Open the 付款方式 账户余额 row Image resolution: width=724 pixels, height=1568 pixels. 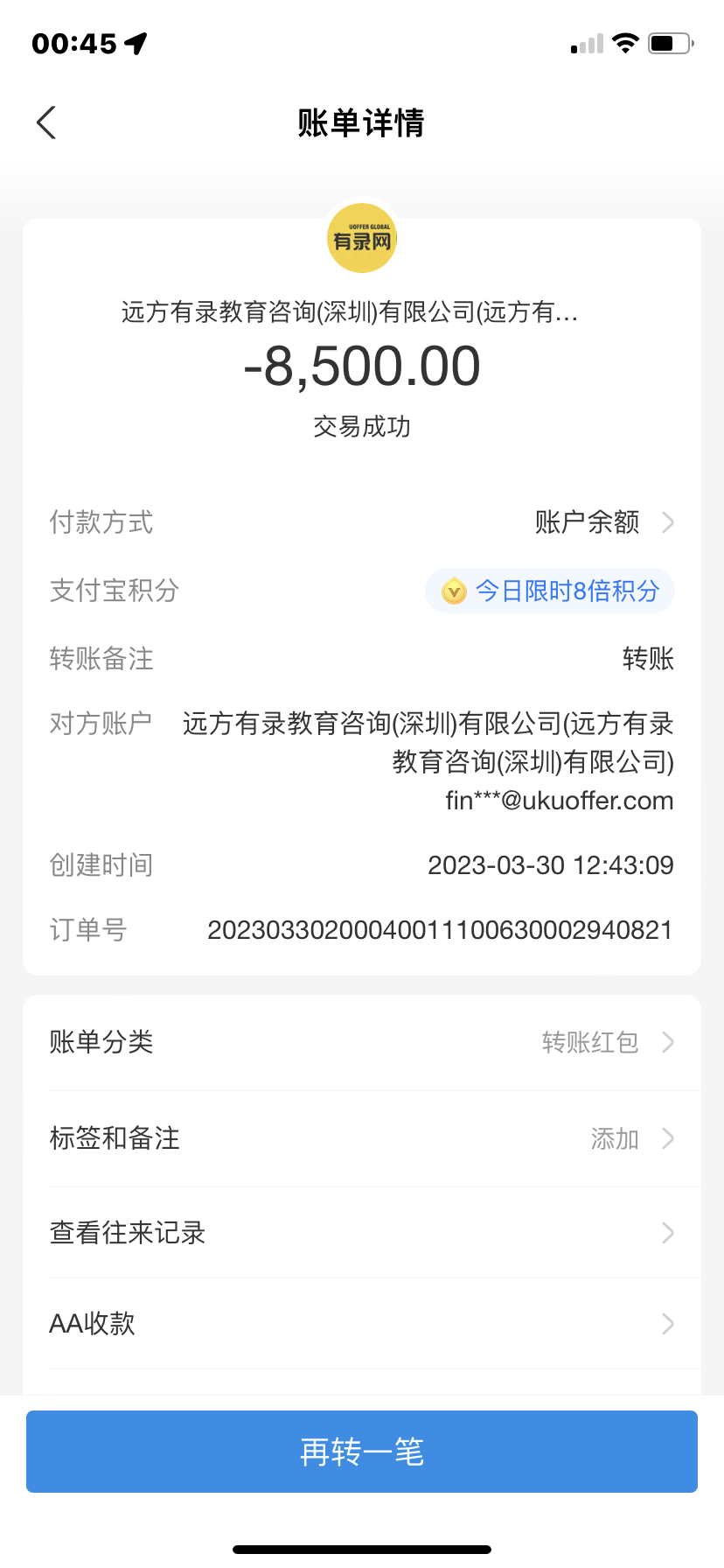click(603, 522)
